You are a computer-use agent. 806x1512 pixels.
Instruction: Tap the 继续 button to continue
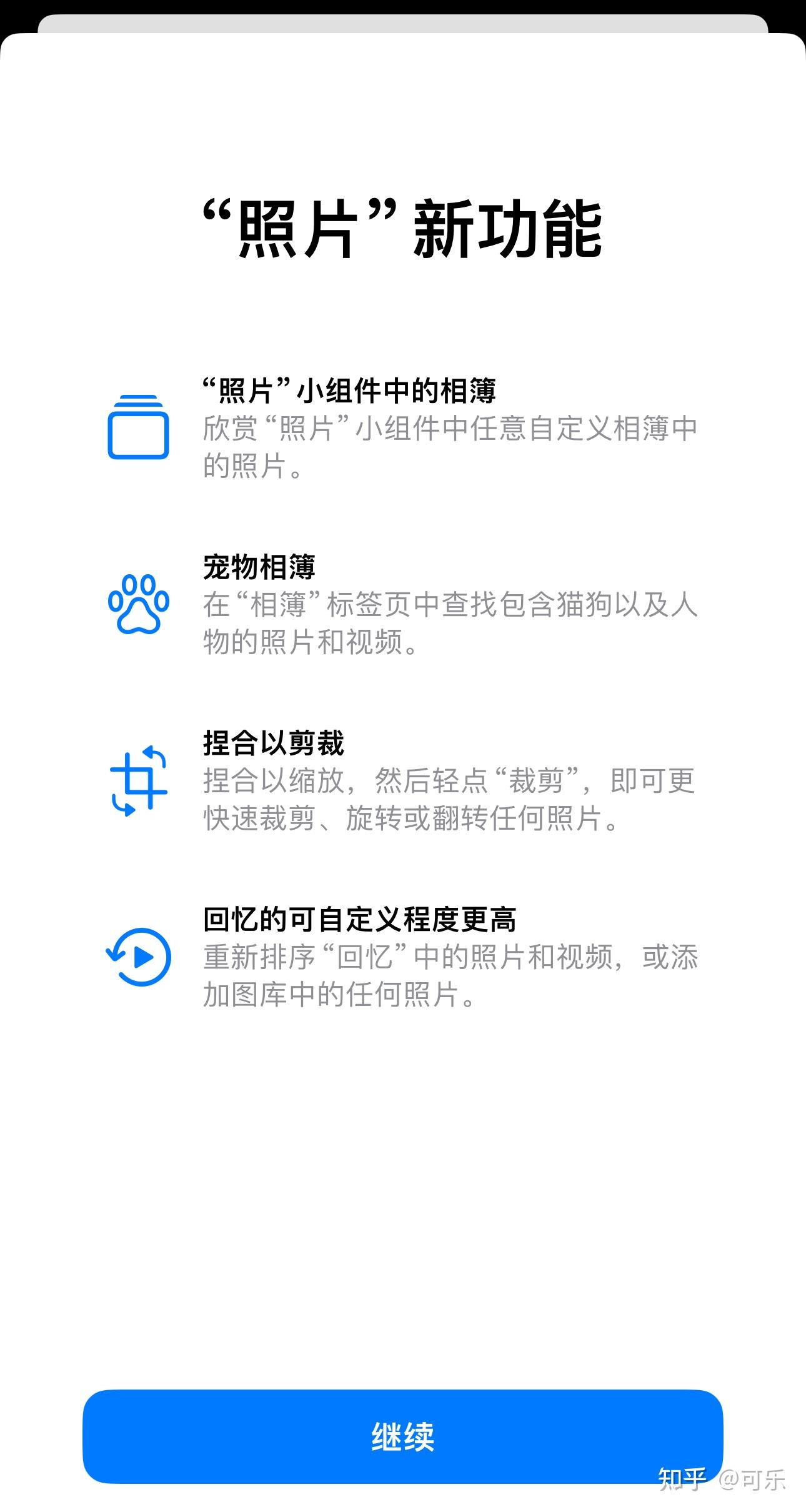pos(402,1436)
